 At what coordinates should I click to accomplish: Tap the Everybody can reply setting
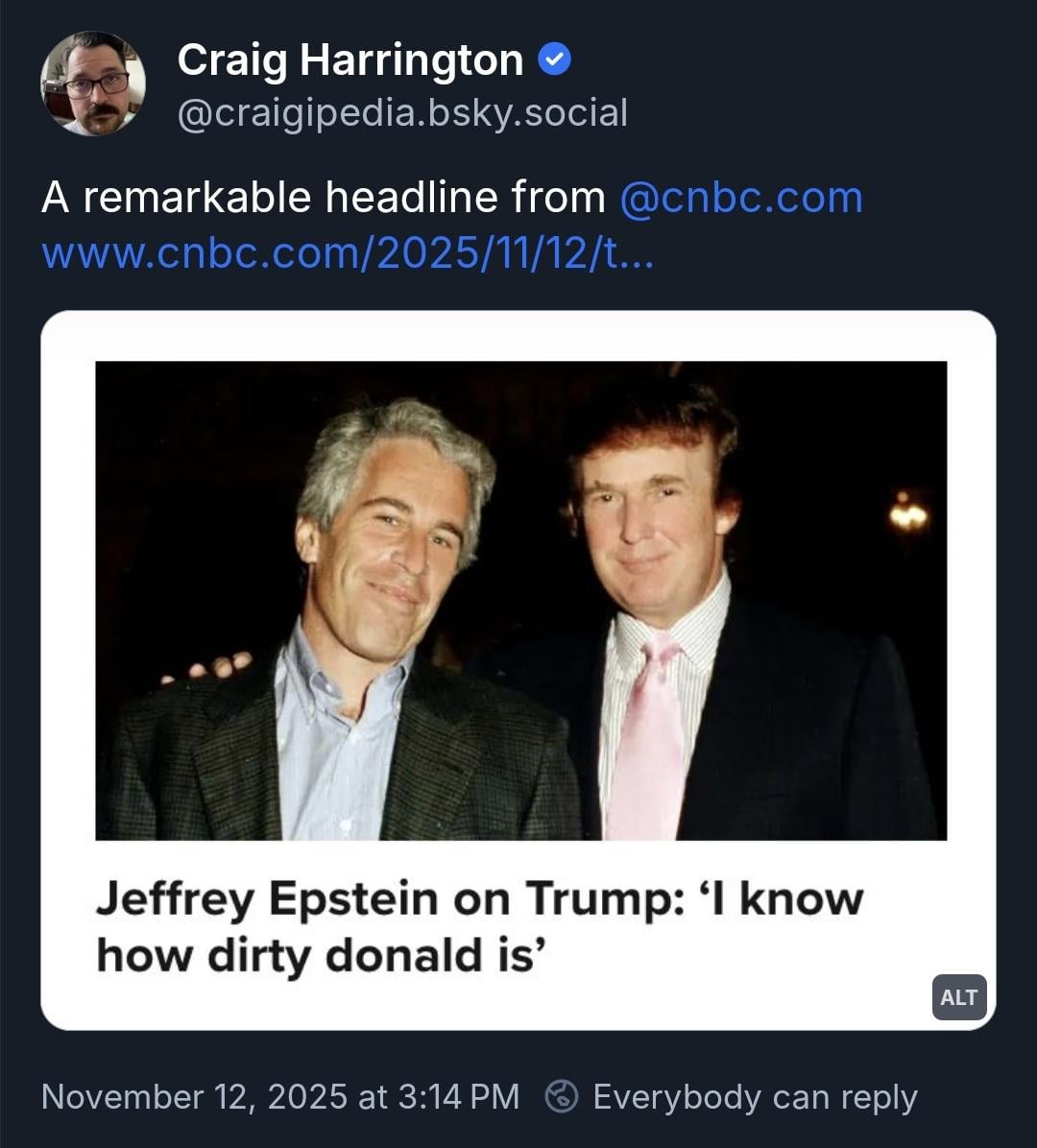coord(732,1096)
